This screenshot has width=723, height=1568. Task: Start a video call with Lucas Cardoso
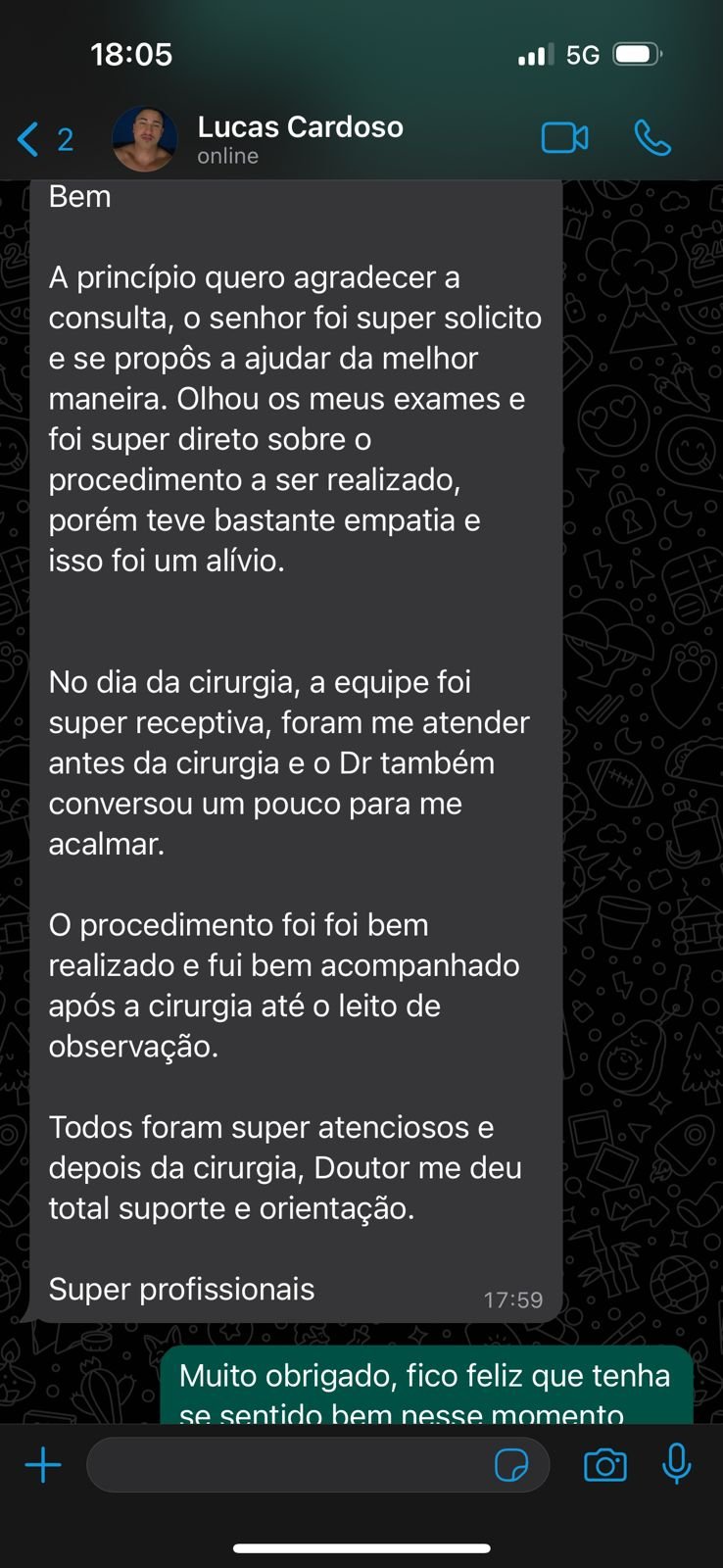point(564,138)
